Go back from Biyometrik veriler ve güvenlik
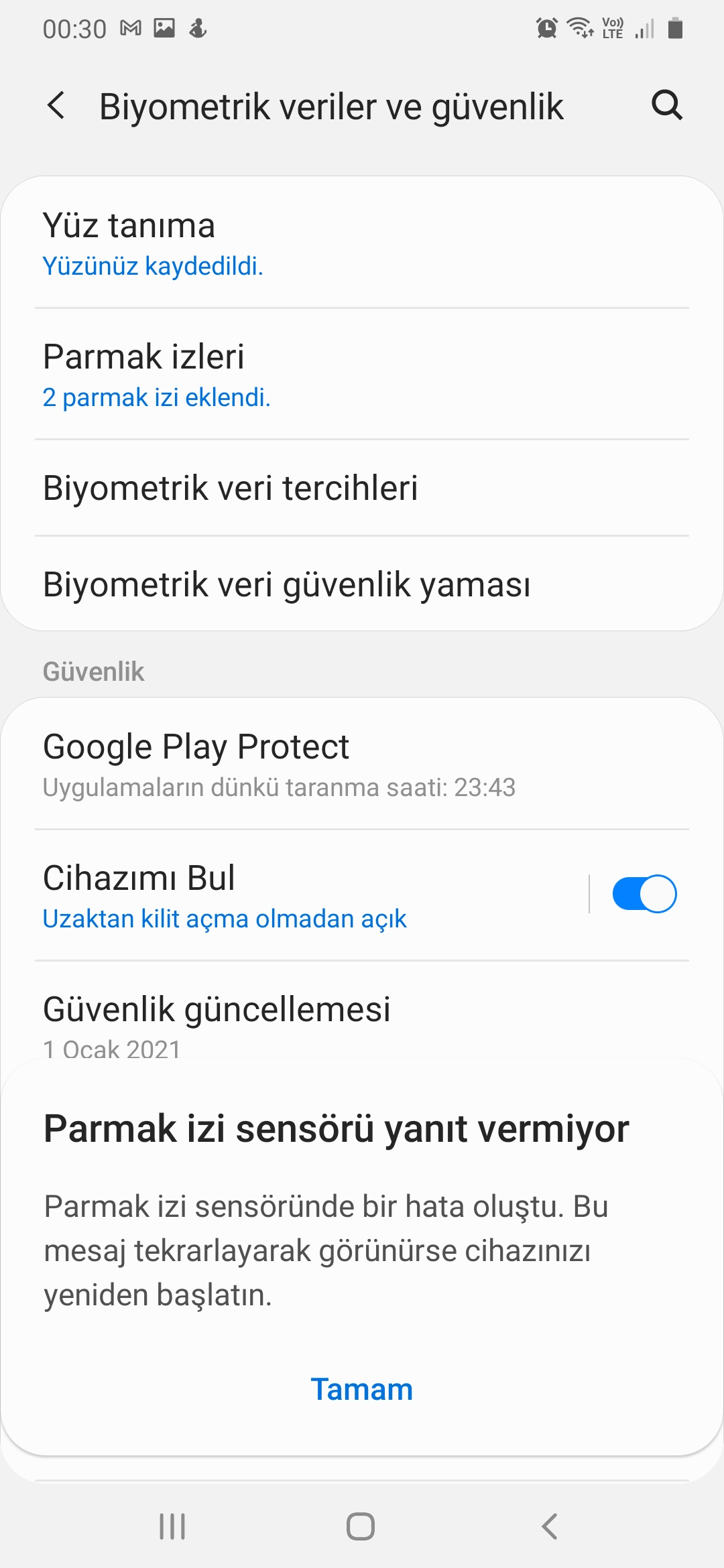Screen dimensions: 724x1568 tap(57, 106)
